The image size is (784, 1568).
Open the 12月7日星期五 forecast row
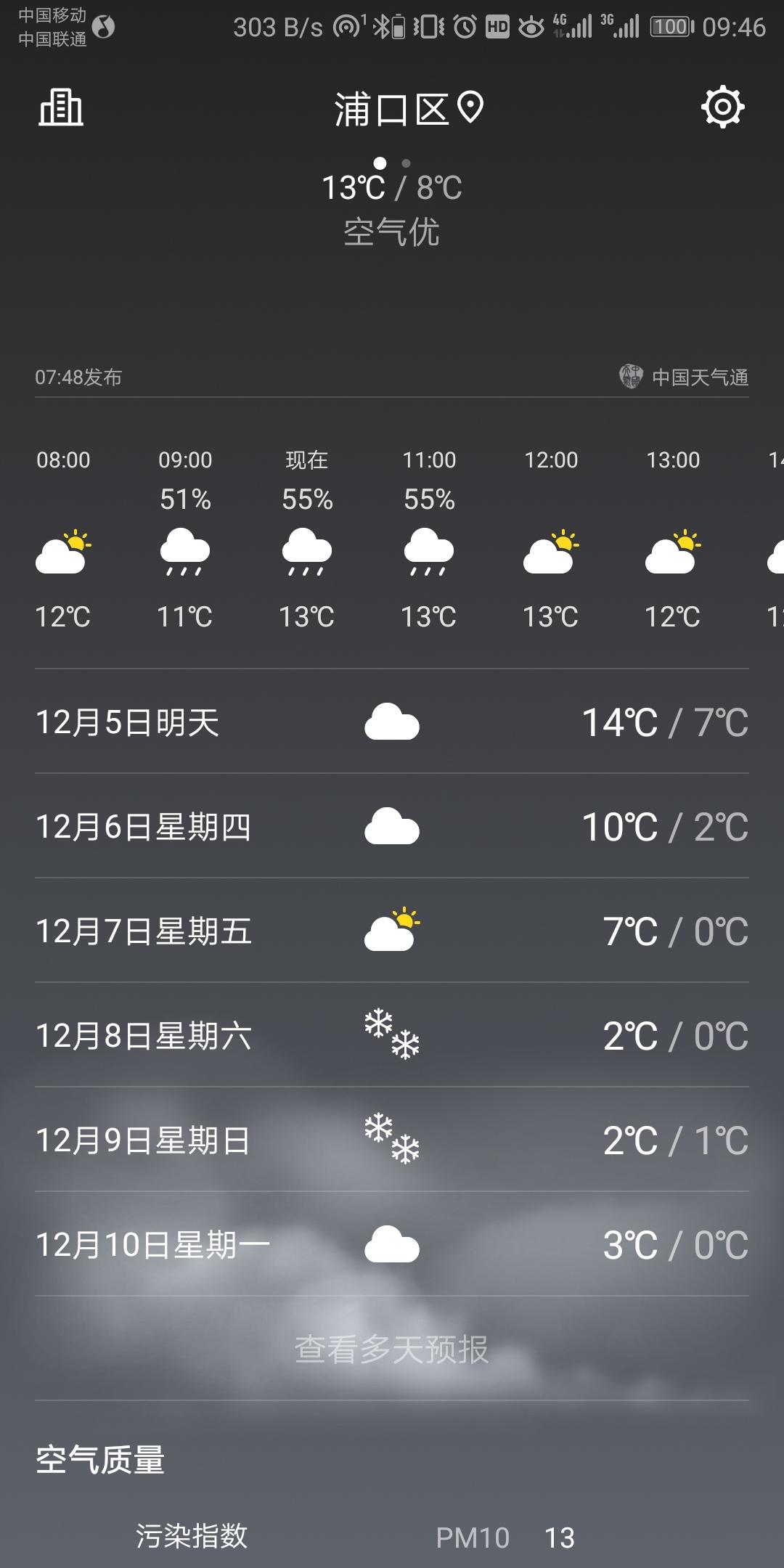pos(392,931)
